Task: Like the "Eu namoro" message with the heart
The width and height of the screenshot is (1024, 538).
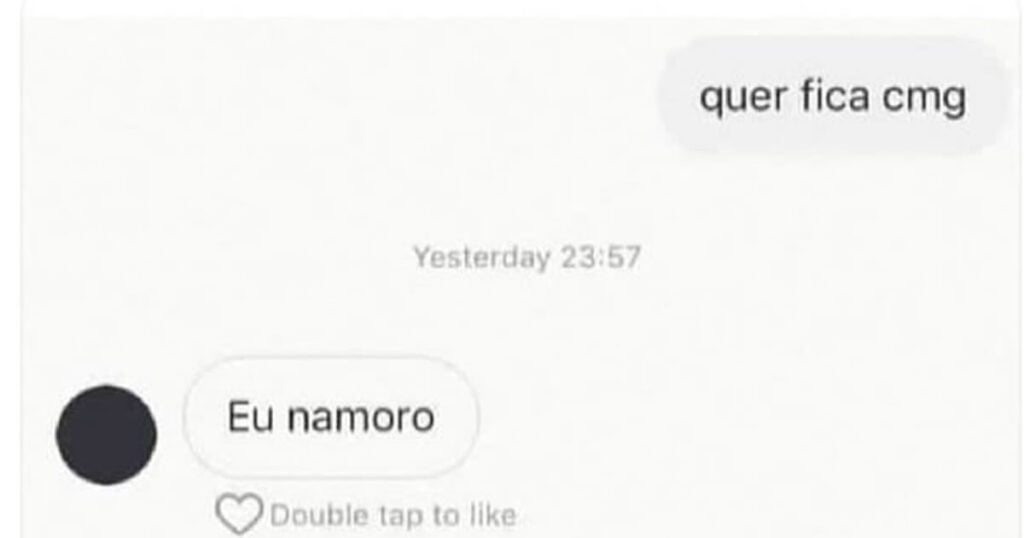Action: click(x=238, y=515)
